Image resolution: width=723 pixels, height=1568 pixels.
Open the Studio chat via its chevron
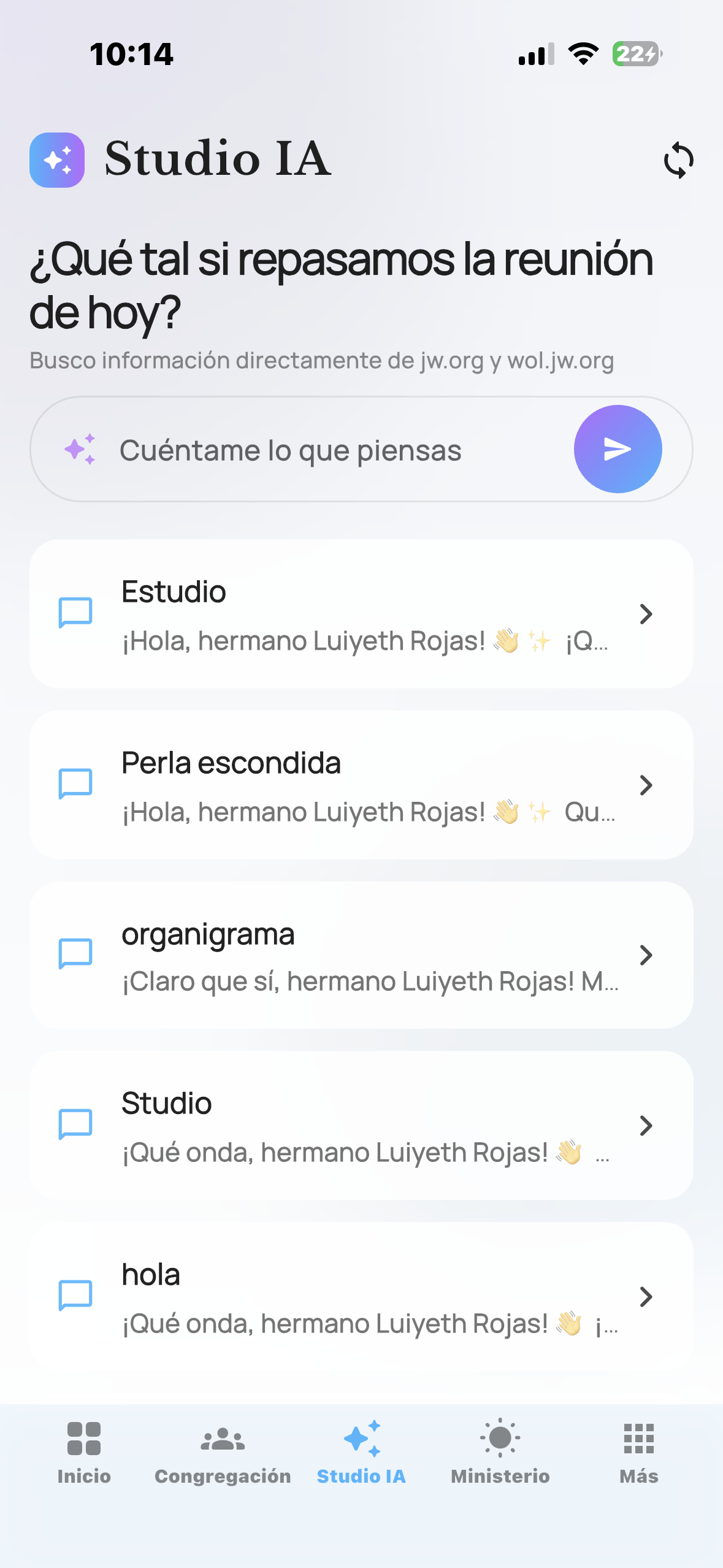point(646,1126)
